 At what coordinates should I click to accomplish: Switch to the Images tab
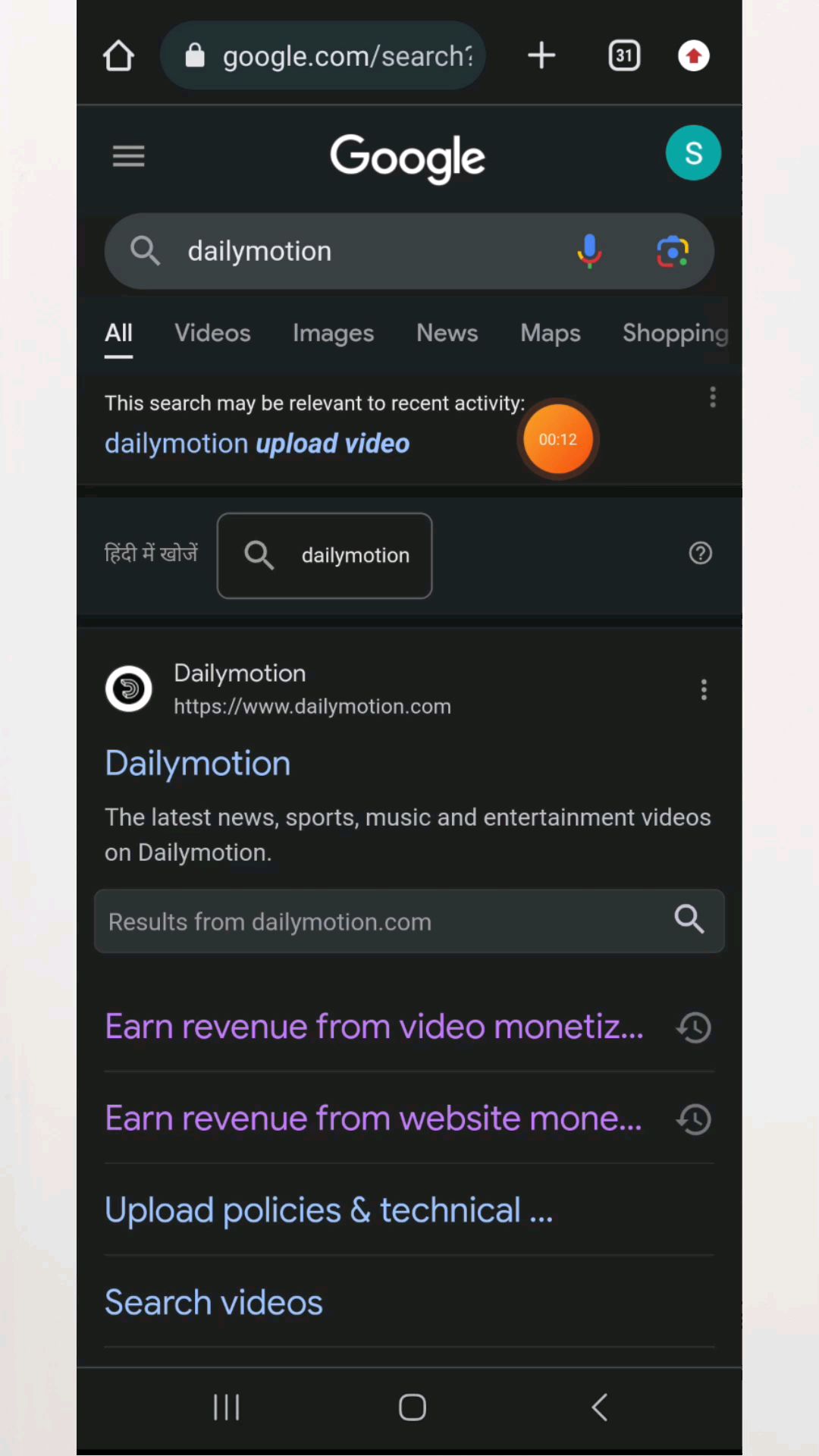point(333,333)
